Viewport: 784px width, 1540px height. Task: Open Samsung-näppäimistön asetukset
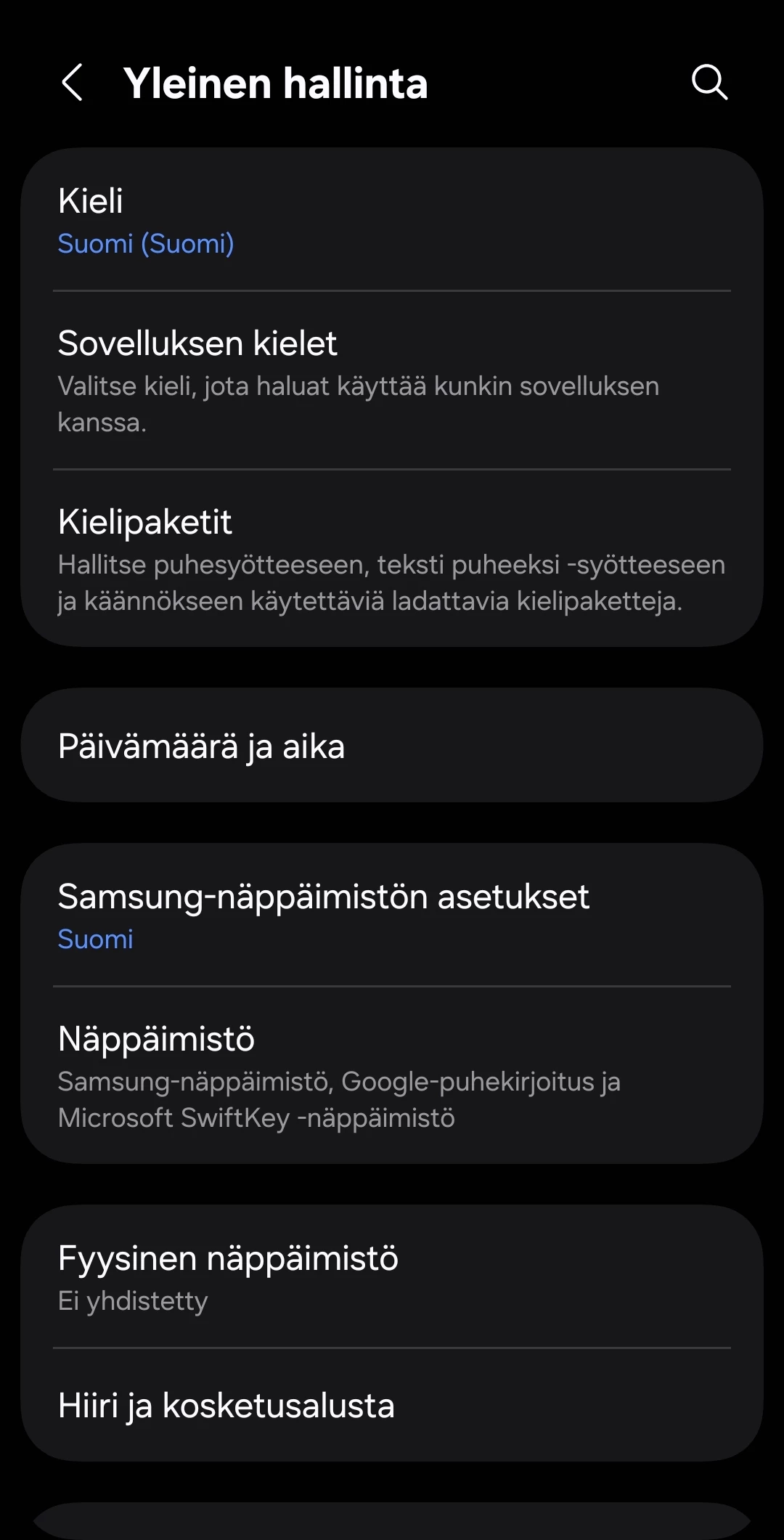pos(392,916)
